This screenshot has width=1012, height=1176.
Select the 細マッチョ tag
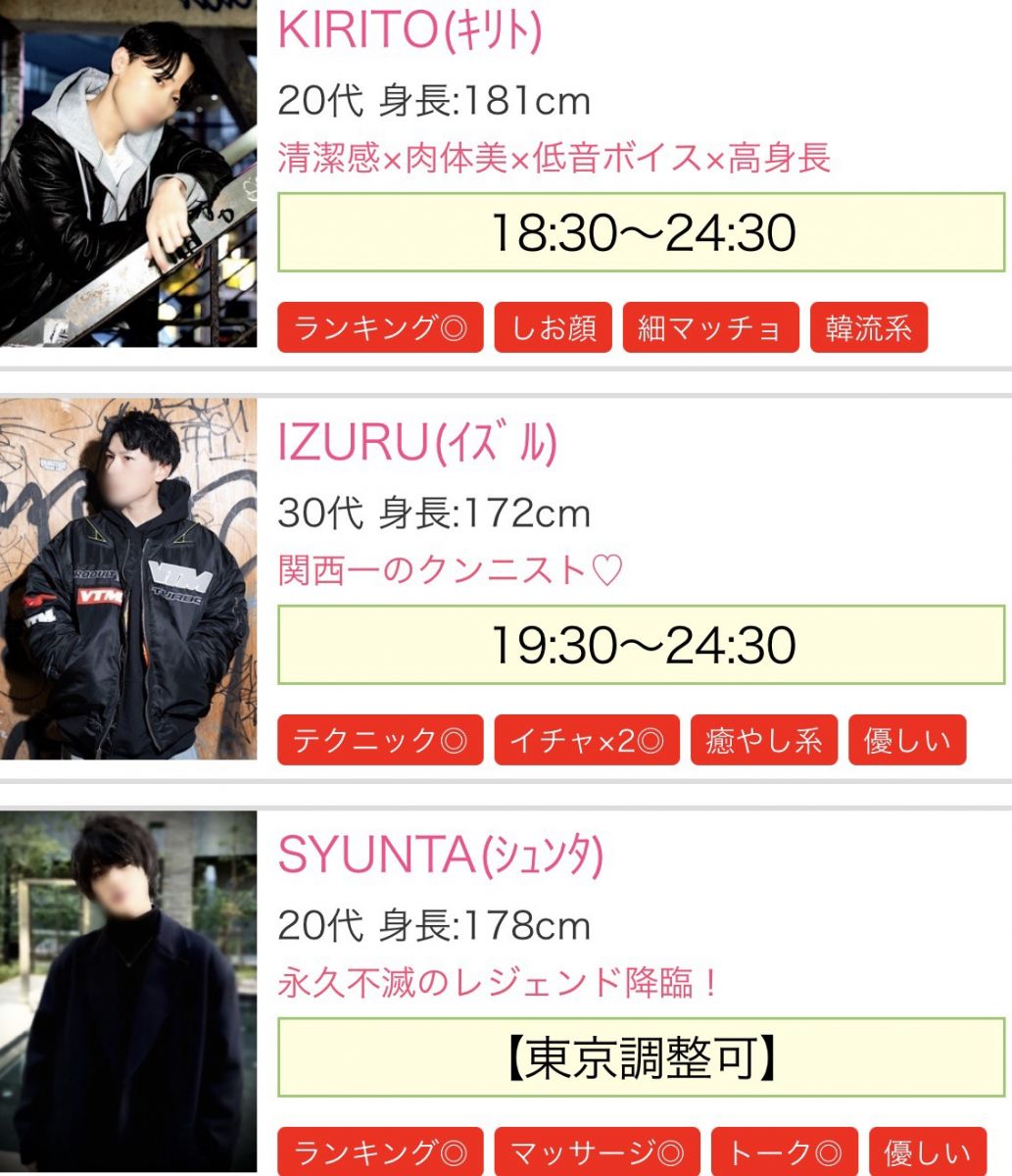pos(710,327)
